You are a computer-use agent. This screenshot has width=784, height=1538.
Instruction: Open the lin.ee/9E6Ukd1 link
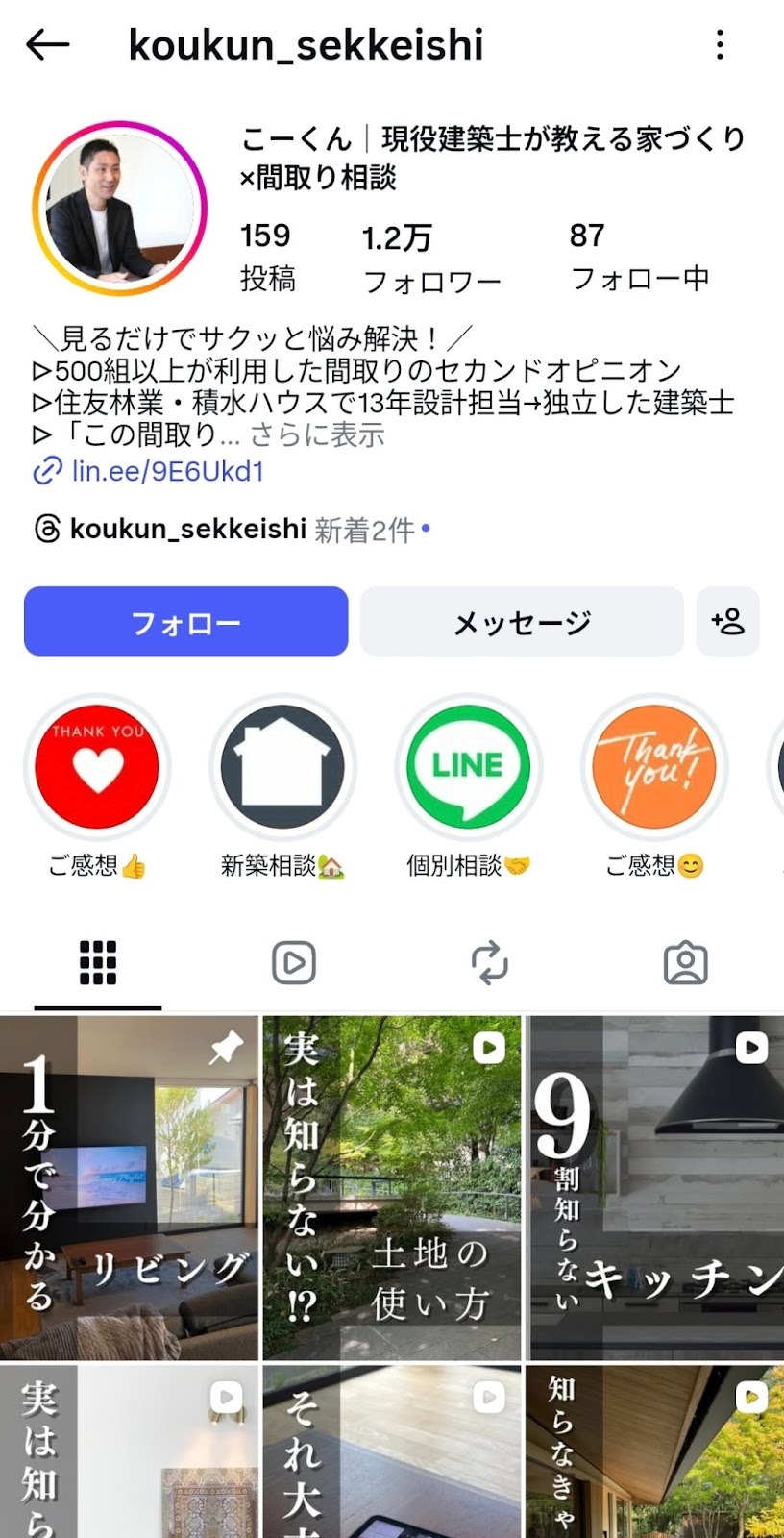coord(167,471)
